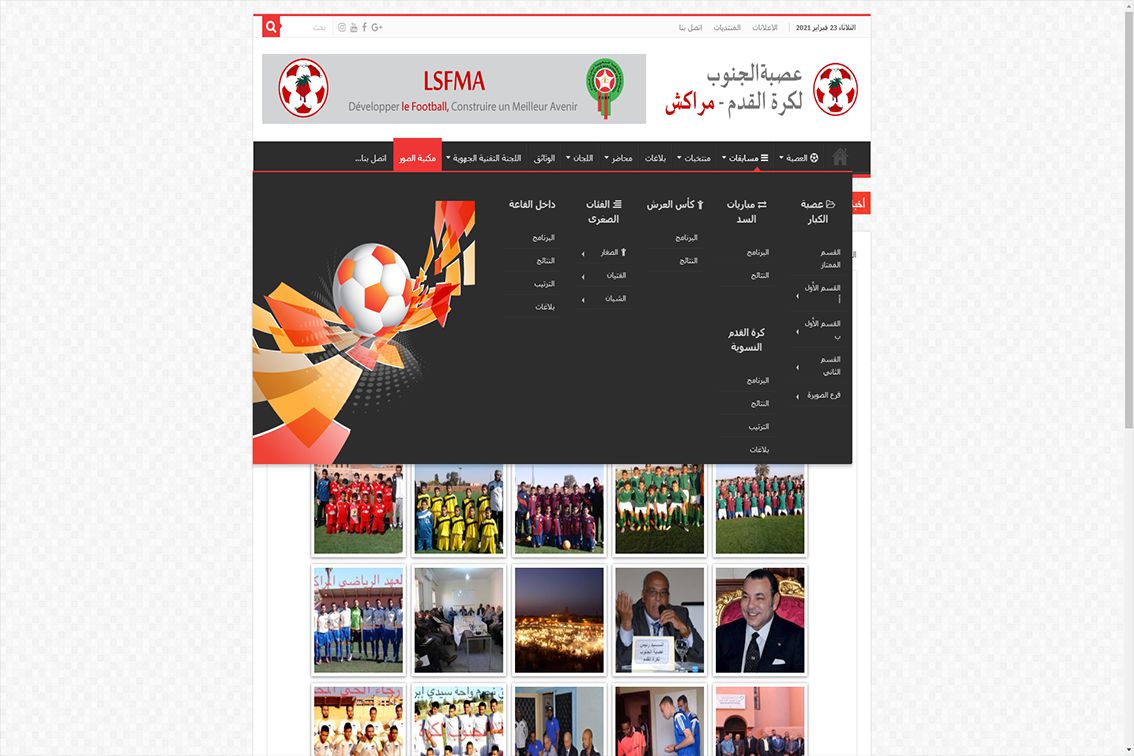Open the Facebook social icon
Screen dimensions: 1134x756
[363, 27]
